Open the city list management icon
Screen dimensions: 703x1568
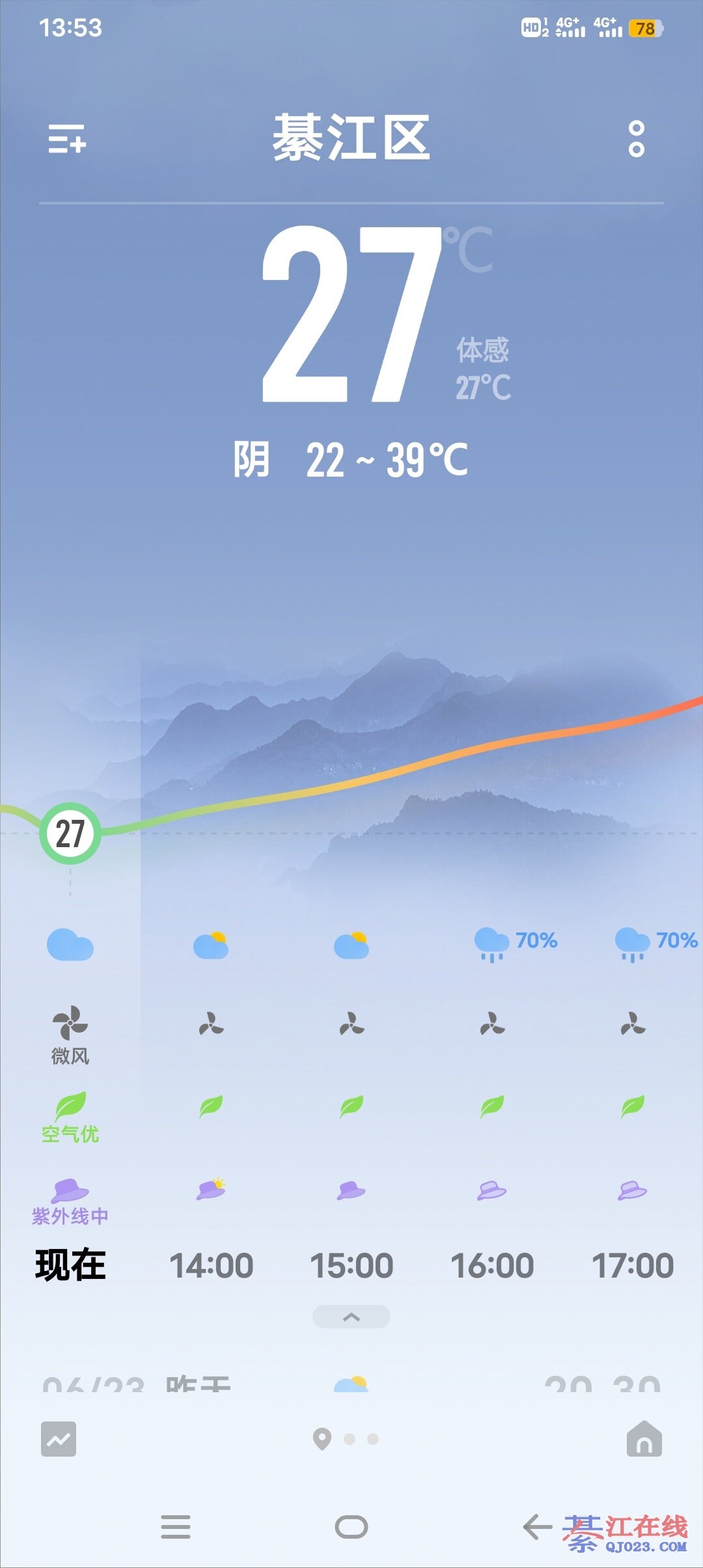[x=67, y=139]
